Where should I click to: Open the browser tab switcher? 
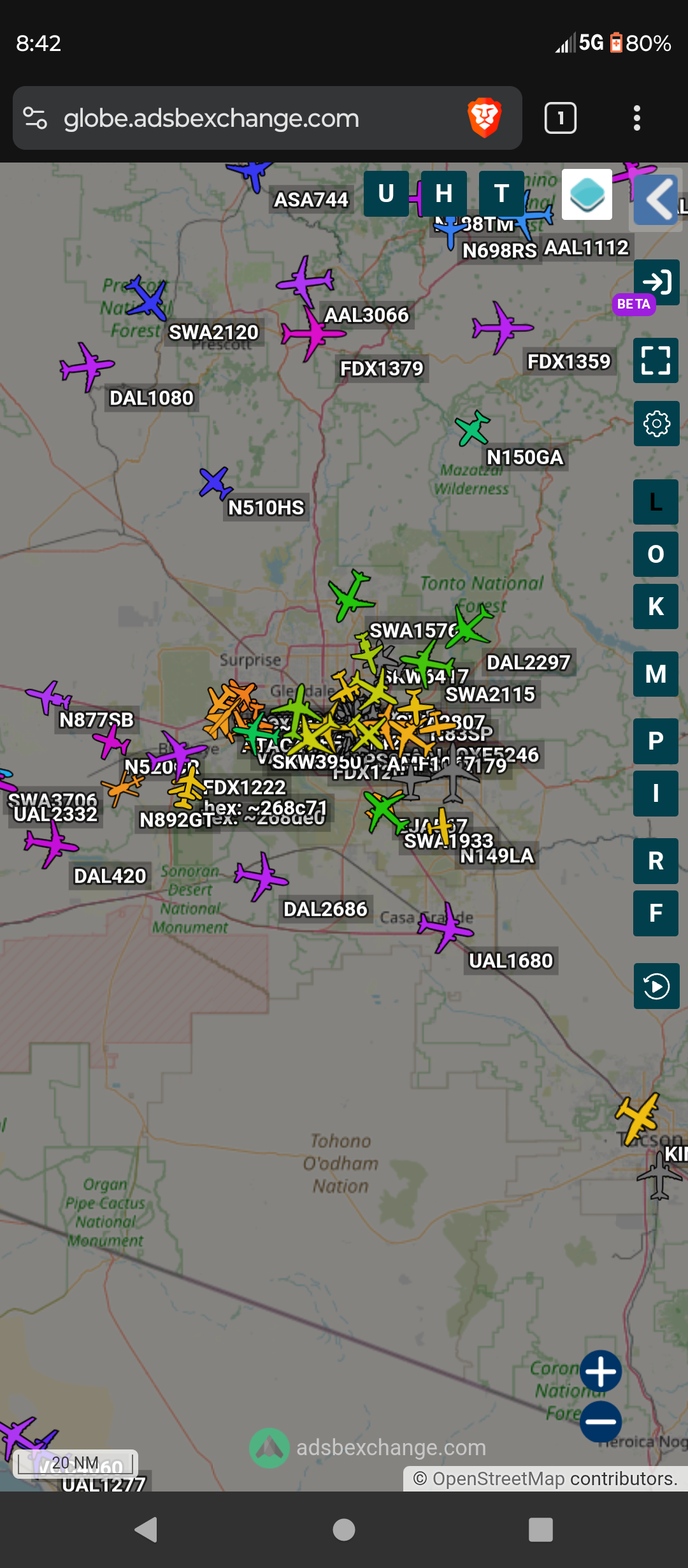(x=561, y=118)
